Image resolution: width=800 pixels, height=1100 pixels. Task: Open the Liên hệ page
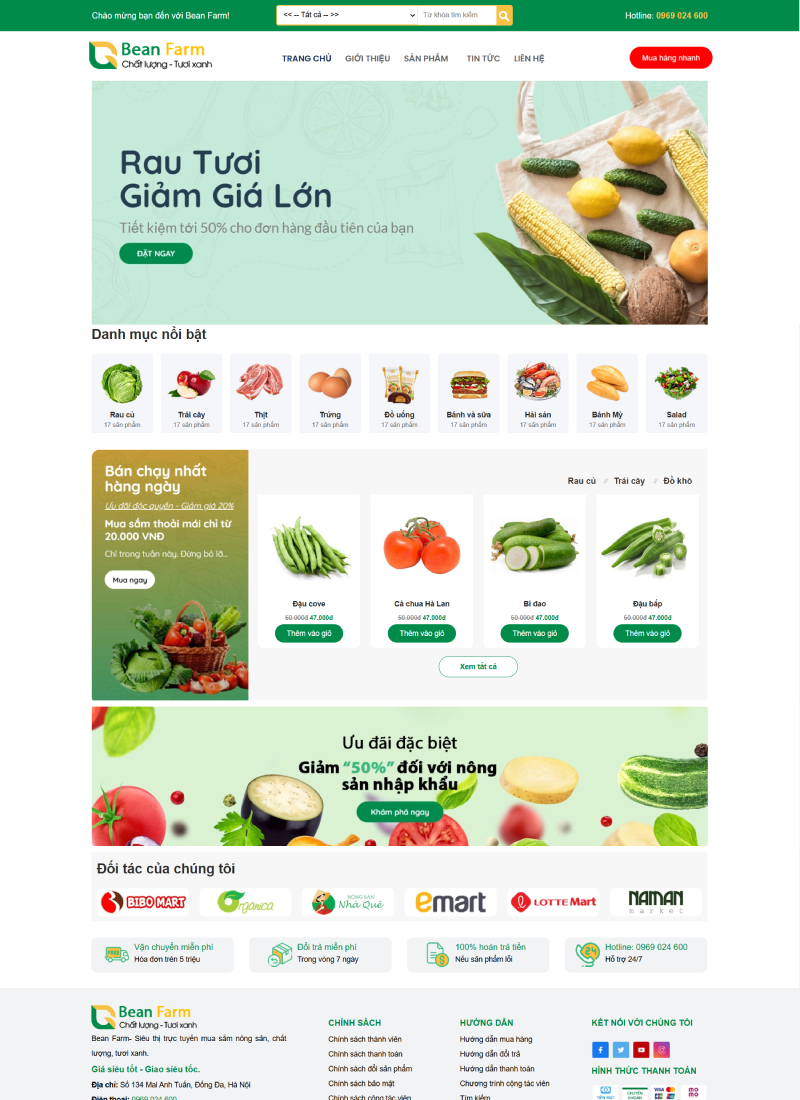tap(529, 59)
